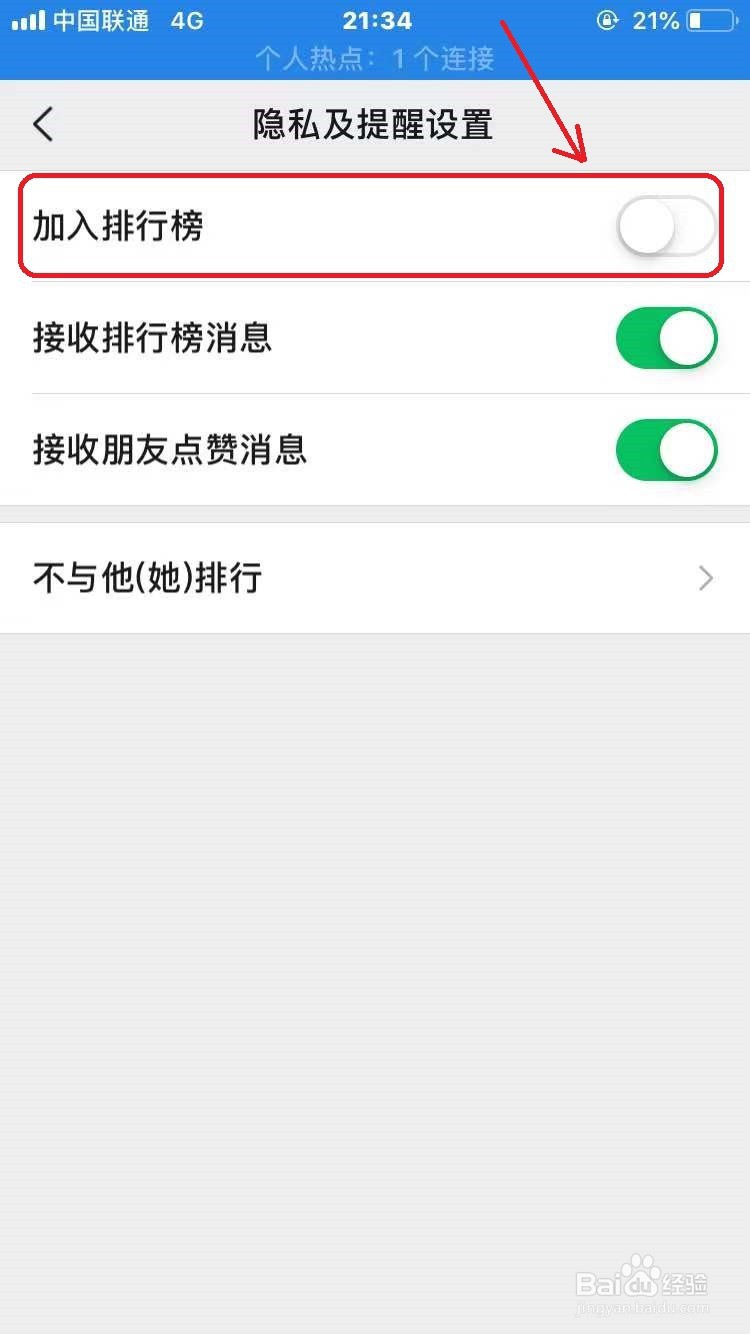Disable the 接收排行榜消息 switch
The width and height of the screenshot is (750, 1334).
pos(665,339)
